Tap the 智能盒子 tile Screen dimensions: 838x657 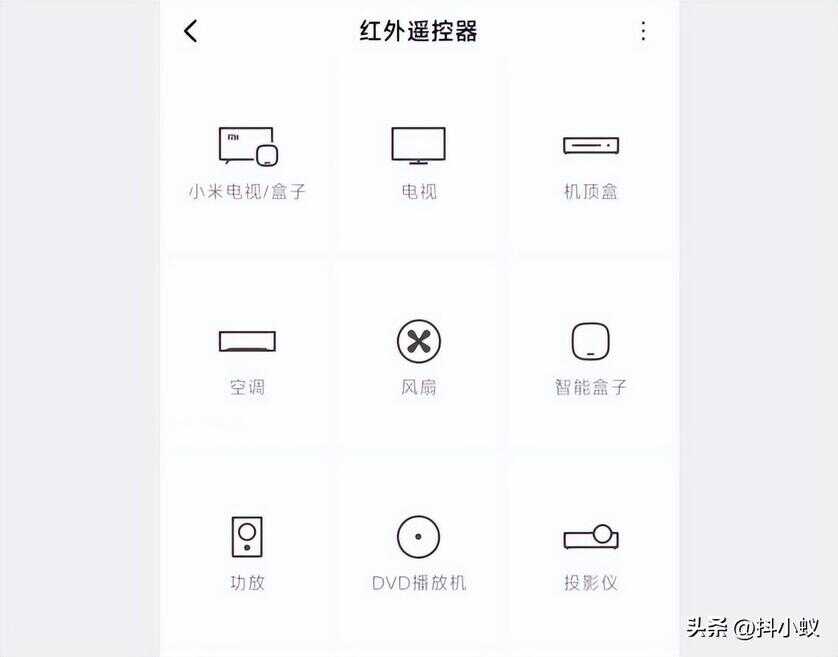click(590, 355)
